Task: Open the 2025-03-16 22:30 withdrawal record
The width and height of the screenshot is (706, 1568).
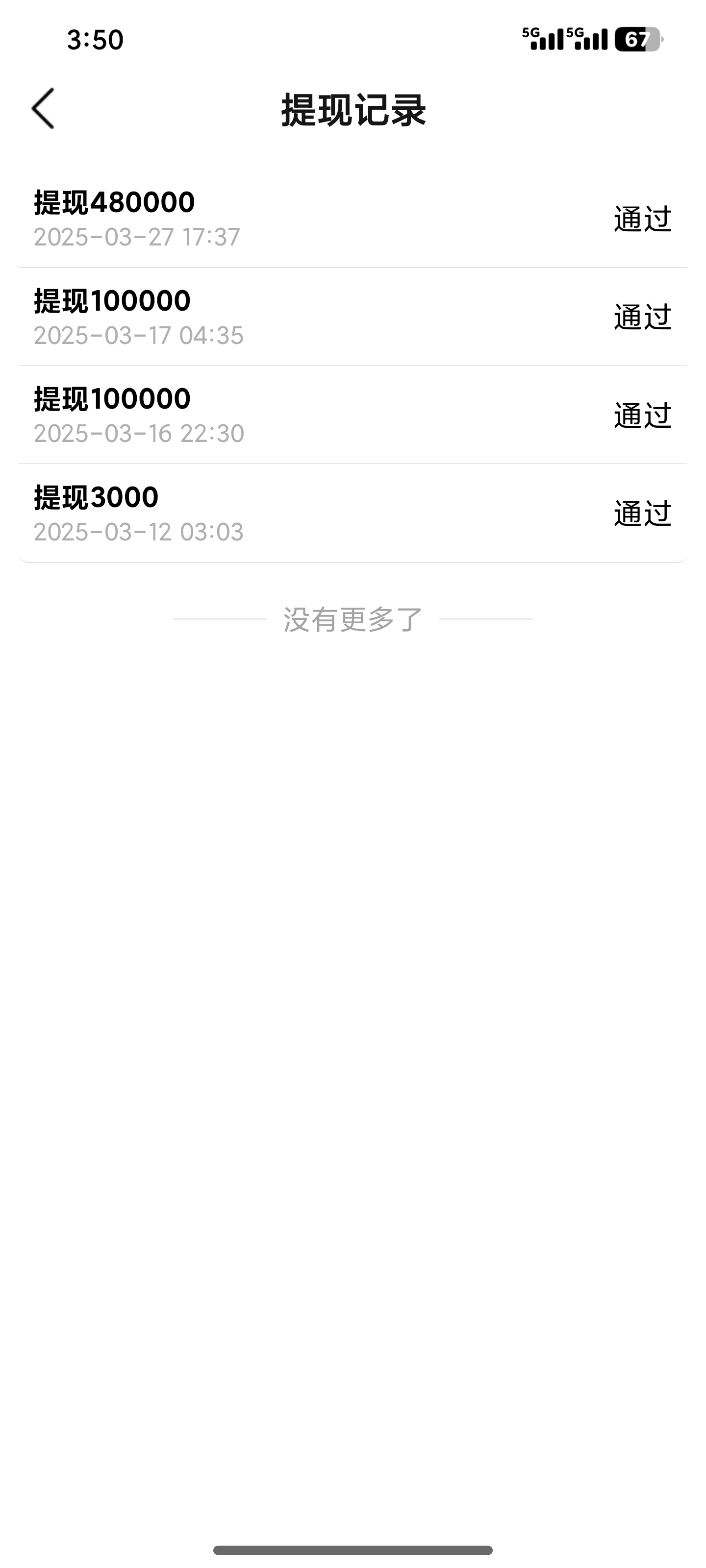Action: point(353,415)
